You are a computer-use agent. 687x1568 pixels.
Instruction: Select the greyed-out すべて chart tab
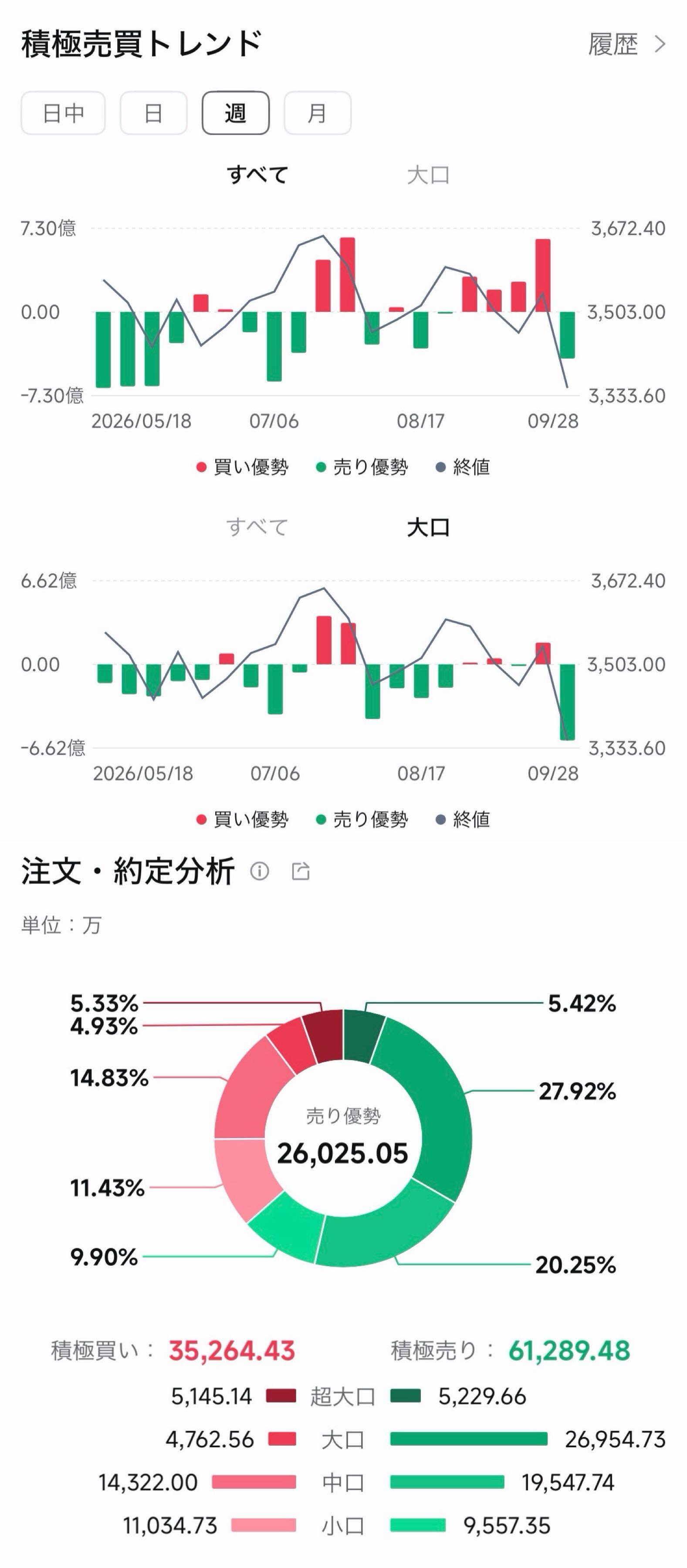[257, 527]
